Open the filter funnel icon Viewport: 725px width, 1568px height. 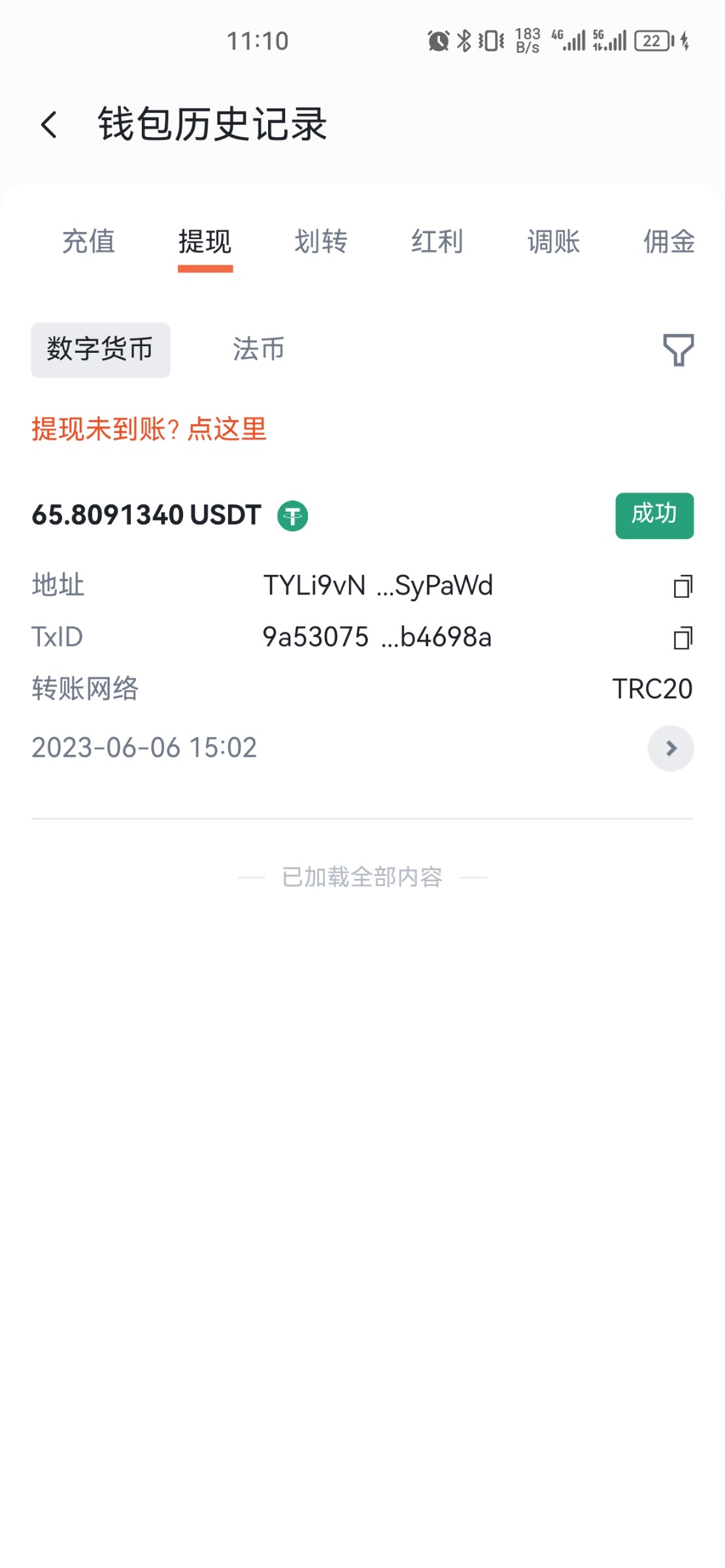click(x=679, y=350)
